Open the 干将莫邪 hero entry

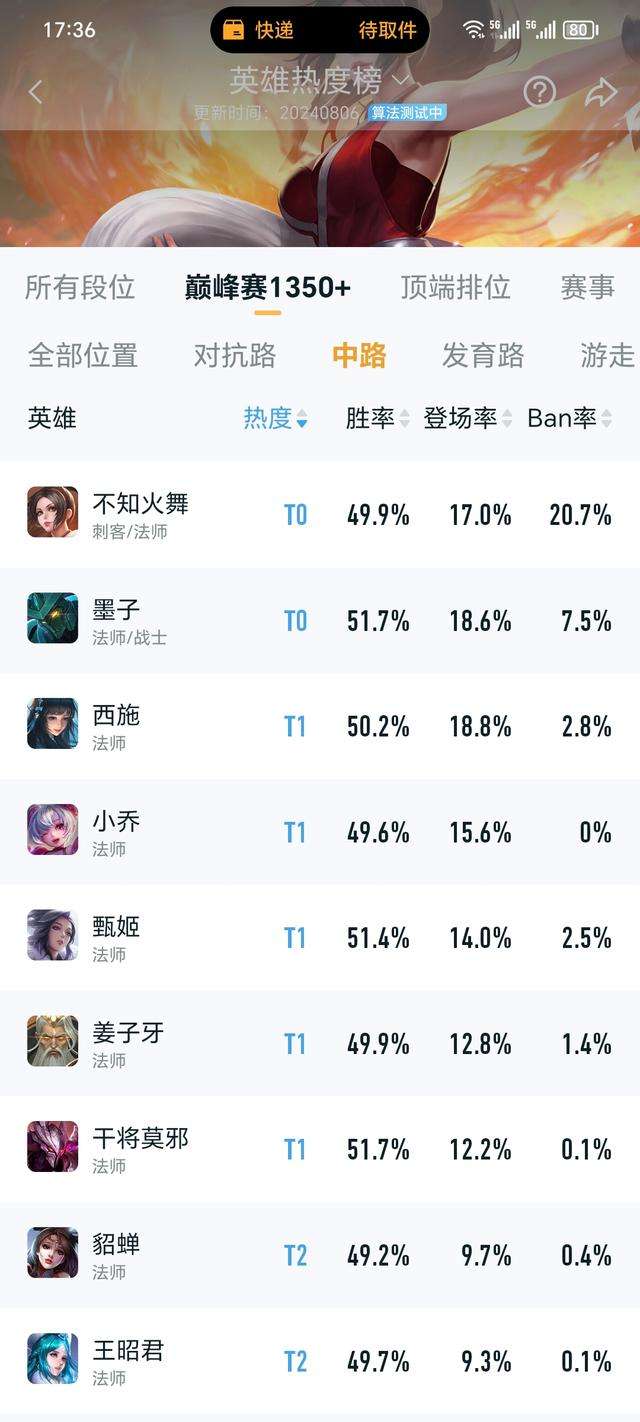click(140, 1149)
